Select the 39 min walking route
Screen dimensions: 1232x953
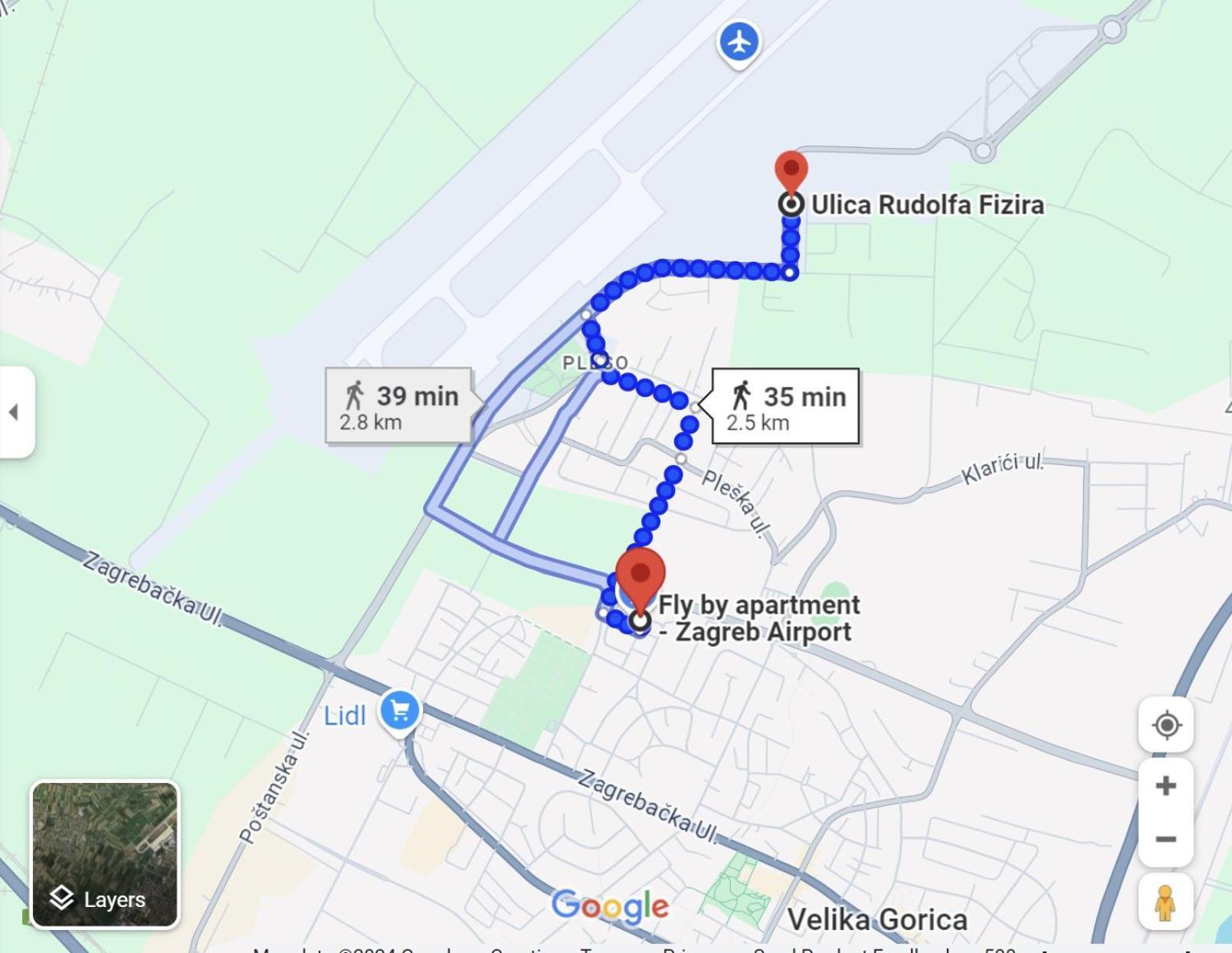point(398,406)
